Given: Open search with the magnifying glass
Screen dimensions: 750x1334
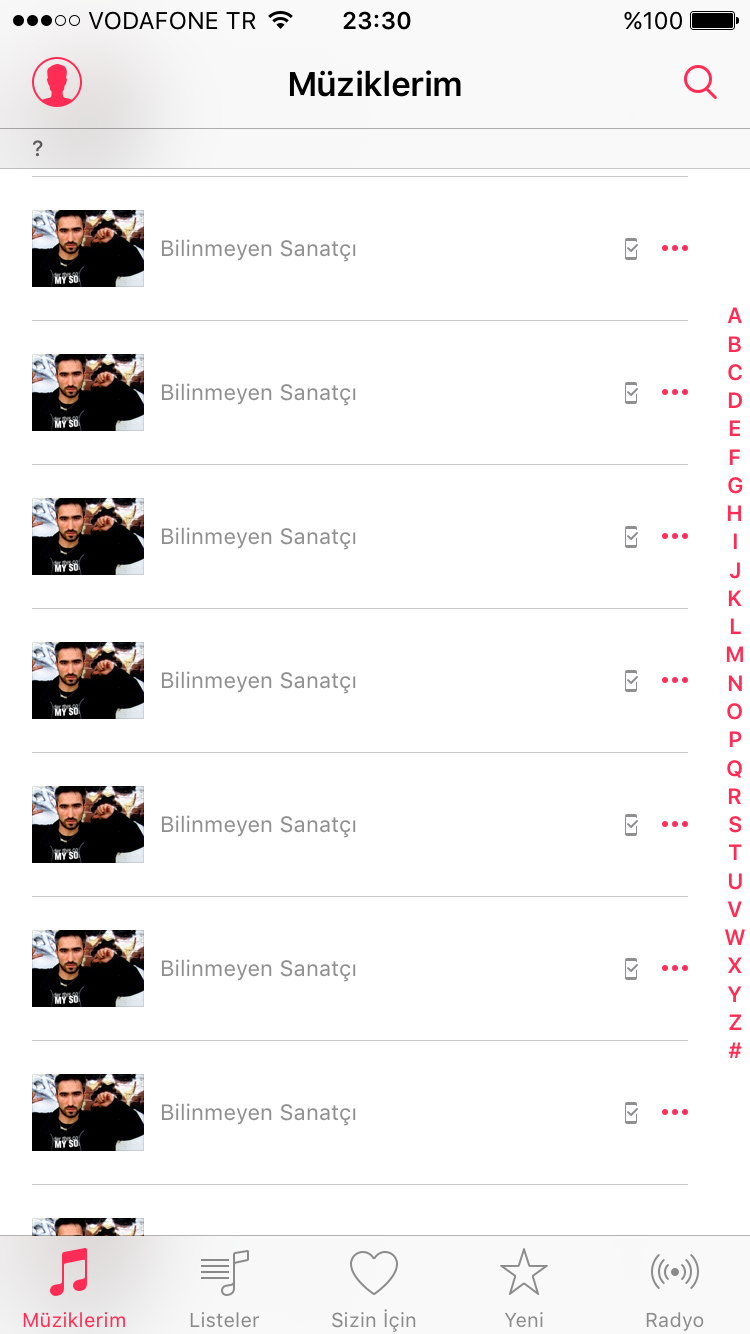Looking at the screenshot, I should (x=700, y=82).
